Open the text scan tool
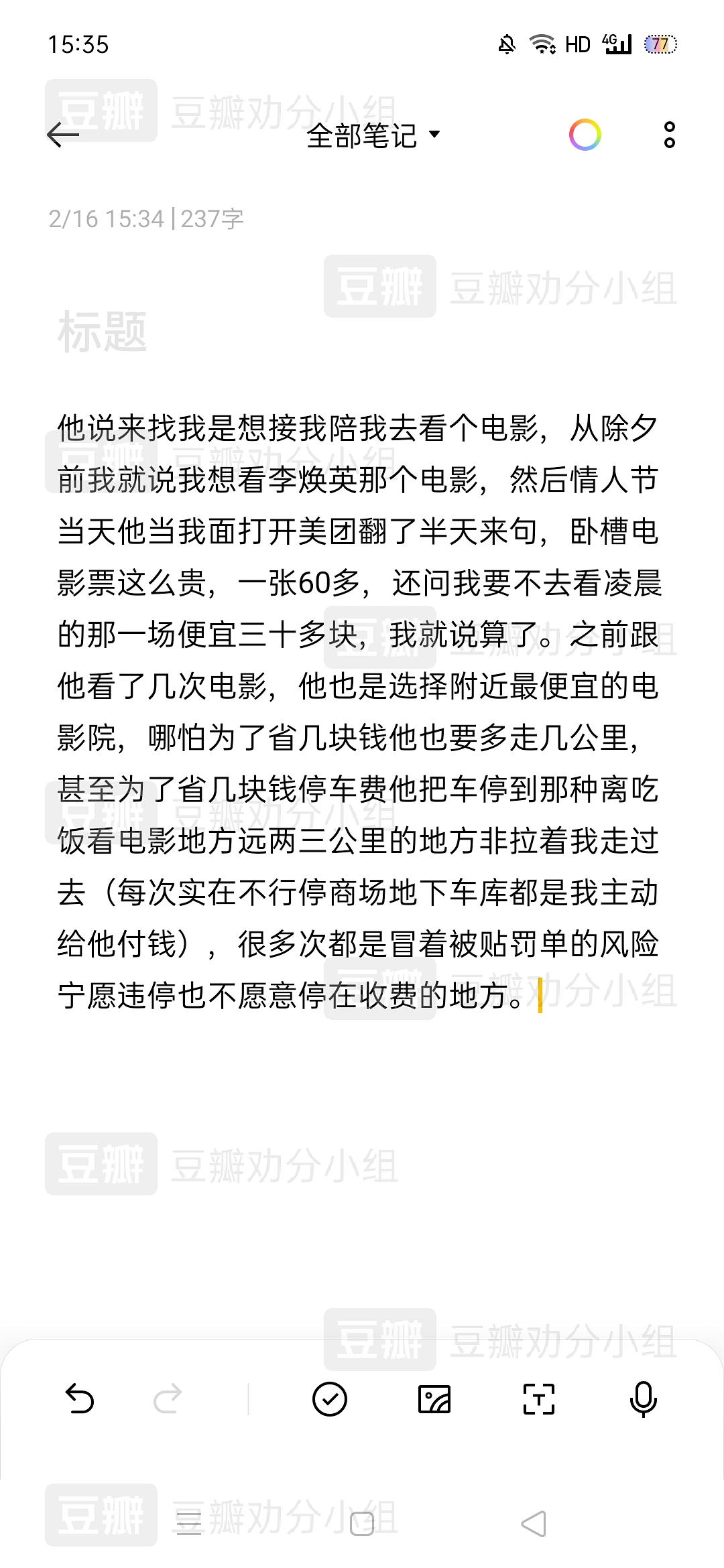 (539, 1399)
